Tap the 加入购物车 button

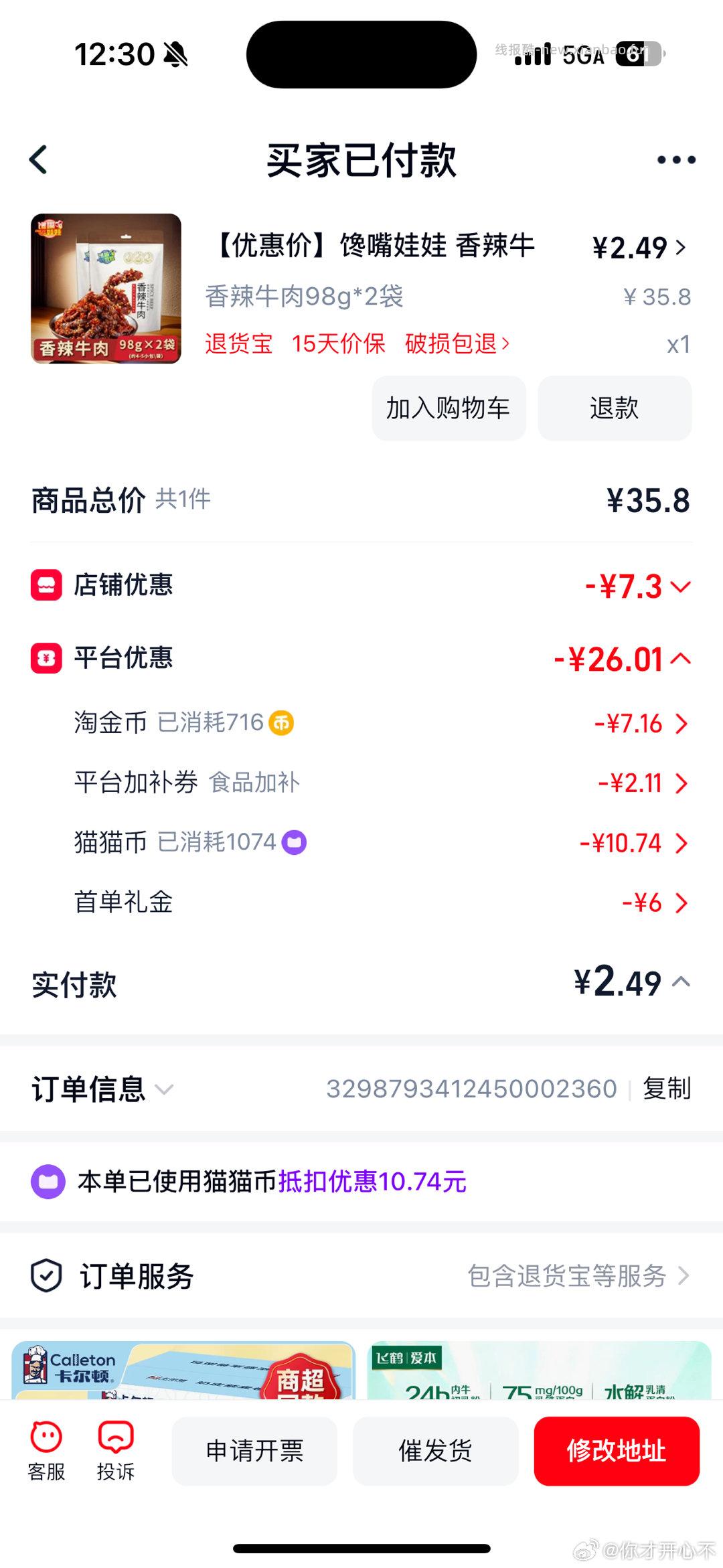447,407
